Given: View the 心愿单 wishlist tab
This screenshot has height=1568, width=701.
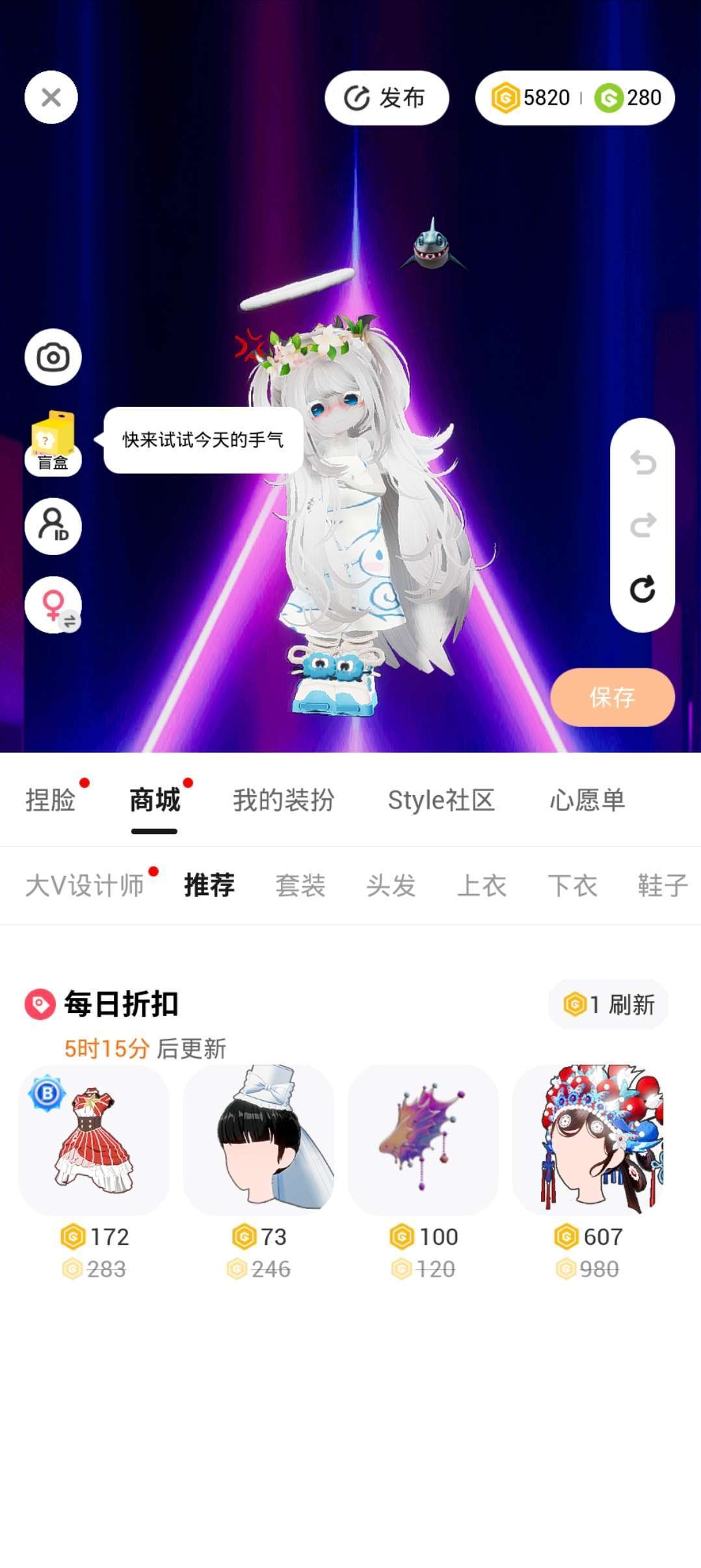Looking at the screenshot, I should pyautogui.click(x=587, y=800).
